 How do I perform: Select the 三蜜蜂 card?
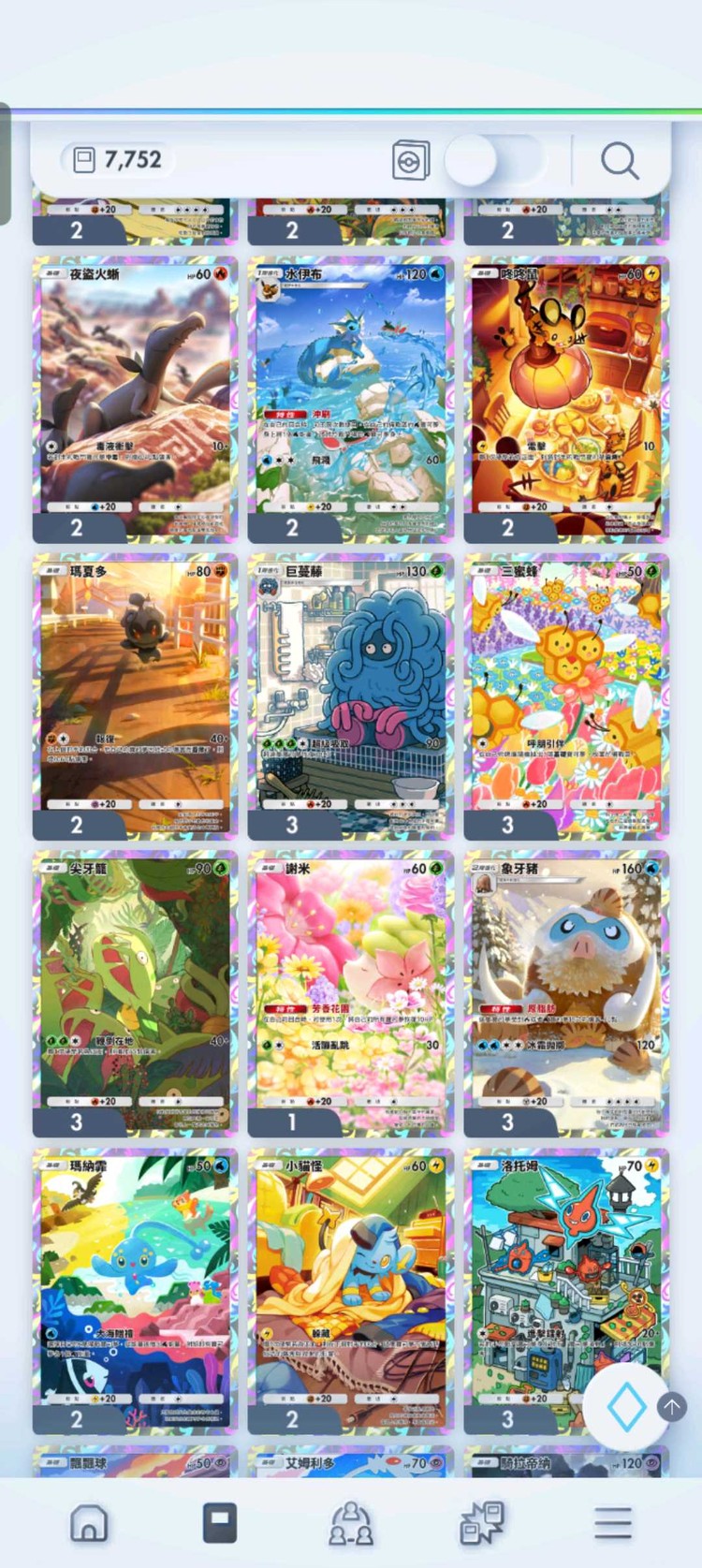tap(566, 695)
